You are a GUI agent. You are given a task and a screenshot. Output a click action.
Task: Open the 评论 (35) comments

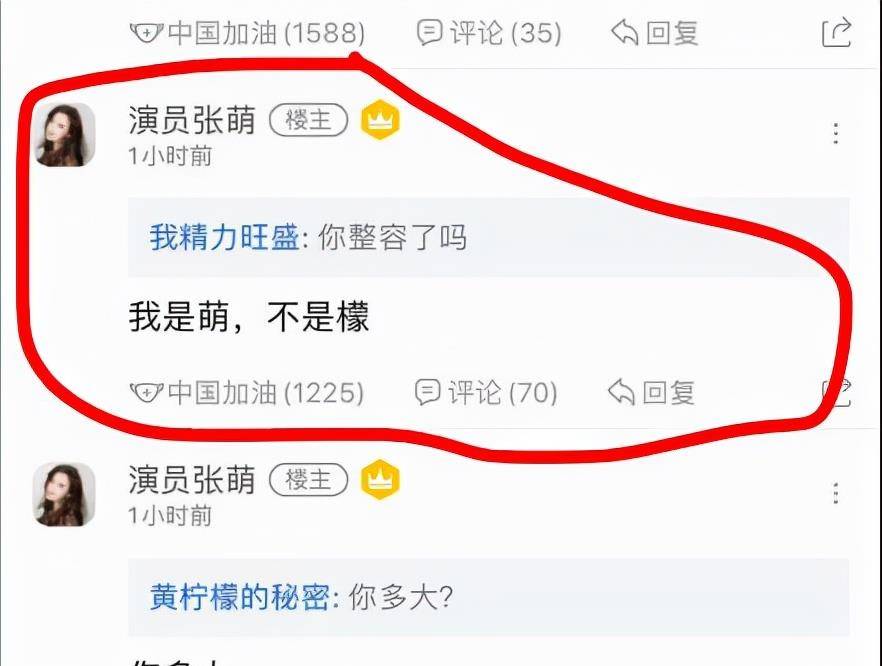tap(488, 33)
